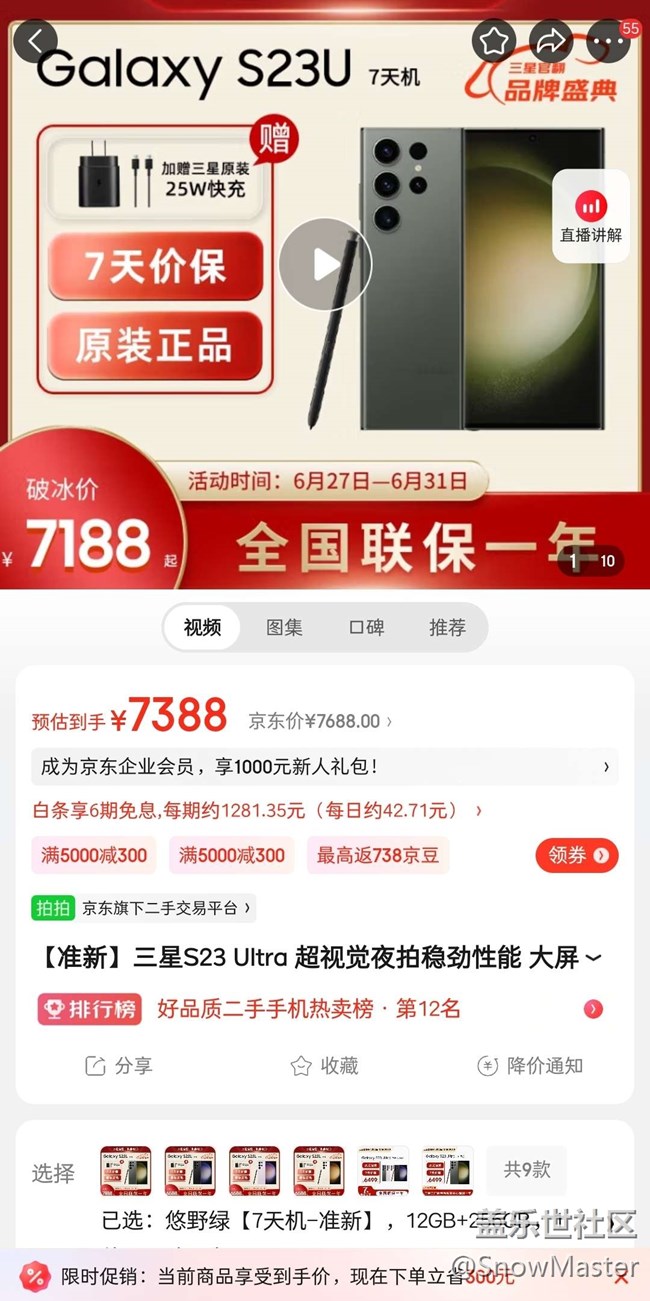Enable 降价通知 price drop alert
Screen dimensions: 650x1301
[x=530, y=1066]
